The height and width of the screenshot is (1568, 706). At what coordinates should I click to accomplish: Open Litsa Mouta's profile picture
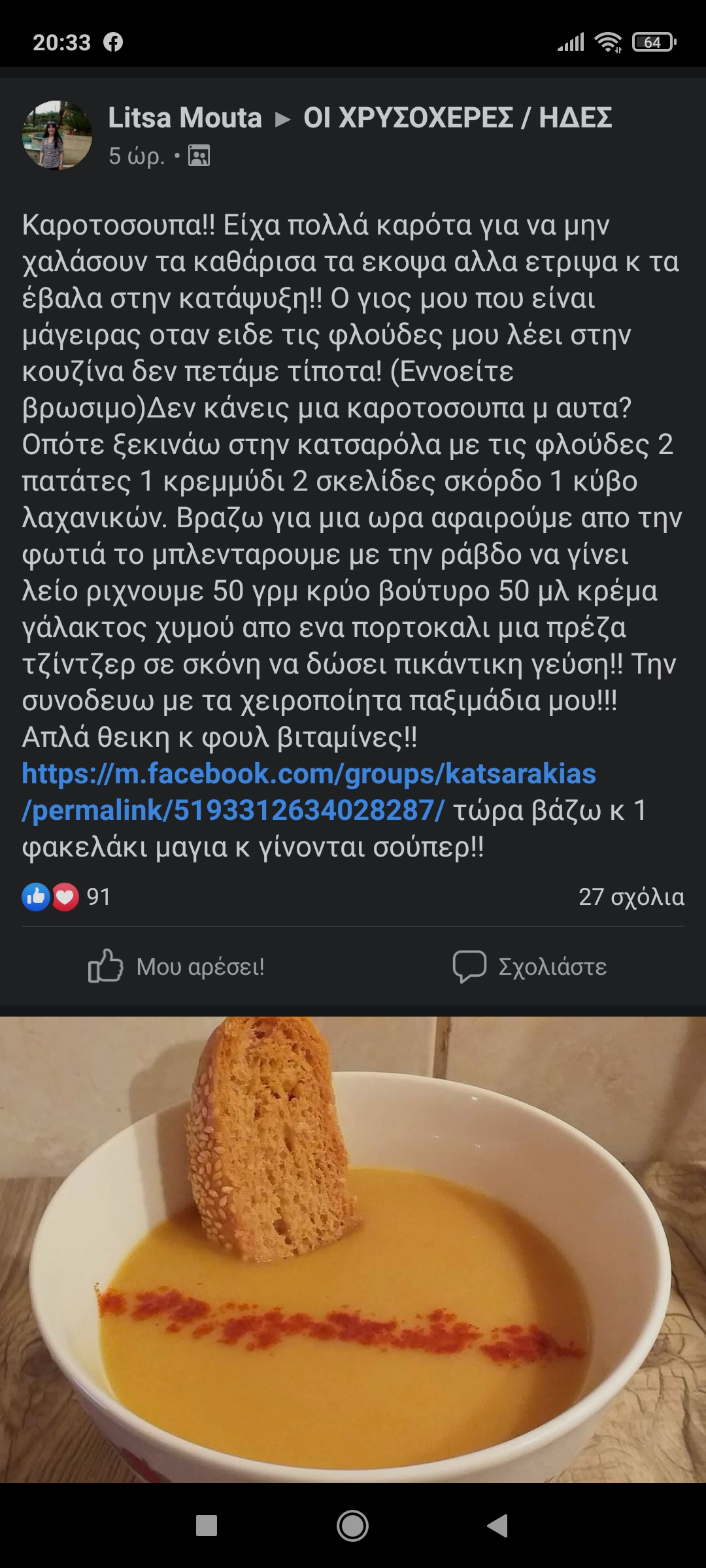(x=58, y=135)
